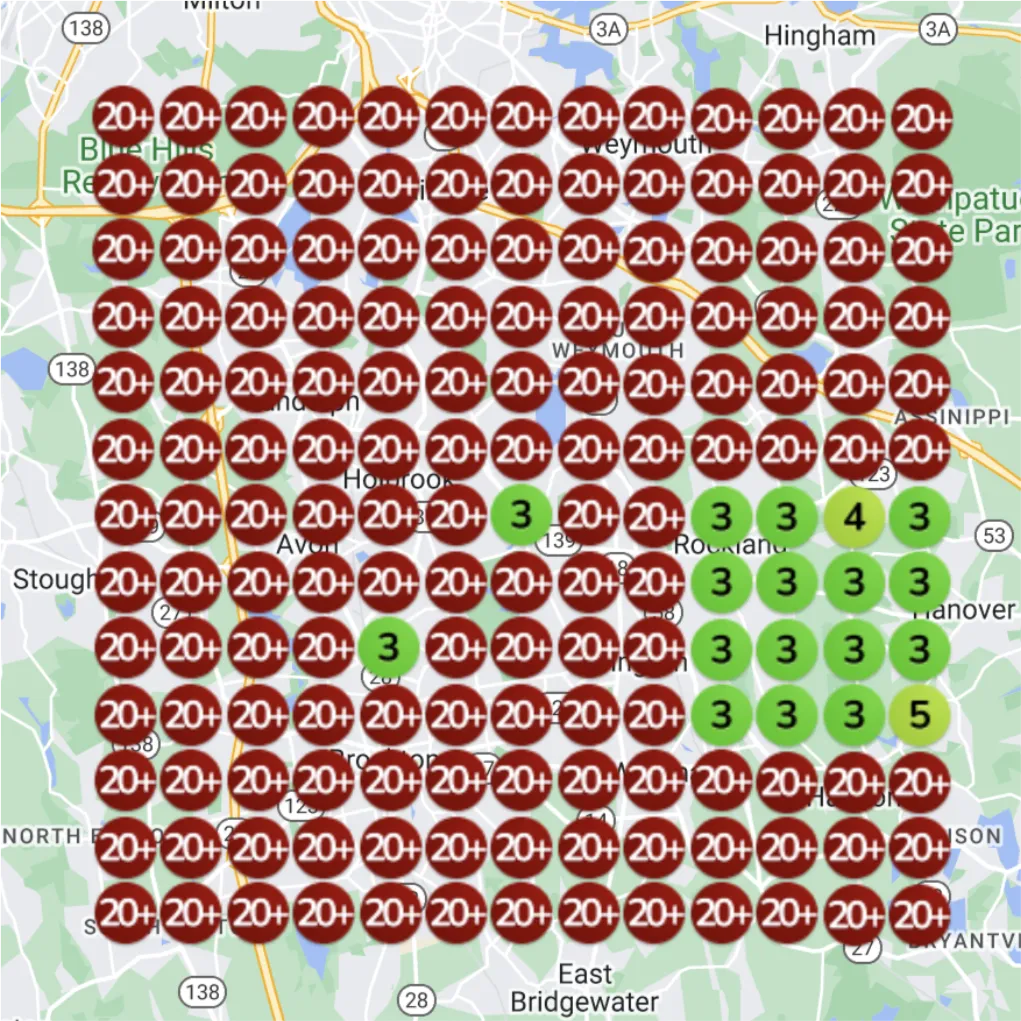Viewport: 1021px width, 1021px height.
Task: Open the green map pin ranked 4
Action: coord(854,517)
